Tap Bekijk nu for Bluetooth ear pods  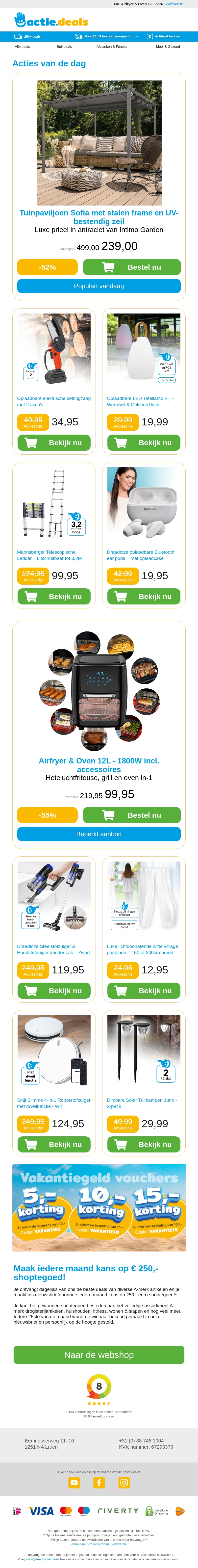pos(144,597)
